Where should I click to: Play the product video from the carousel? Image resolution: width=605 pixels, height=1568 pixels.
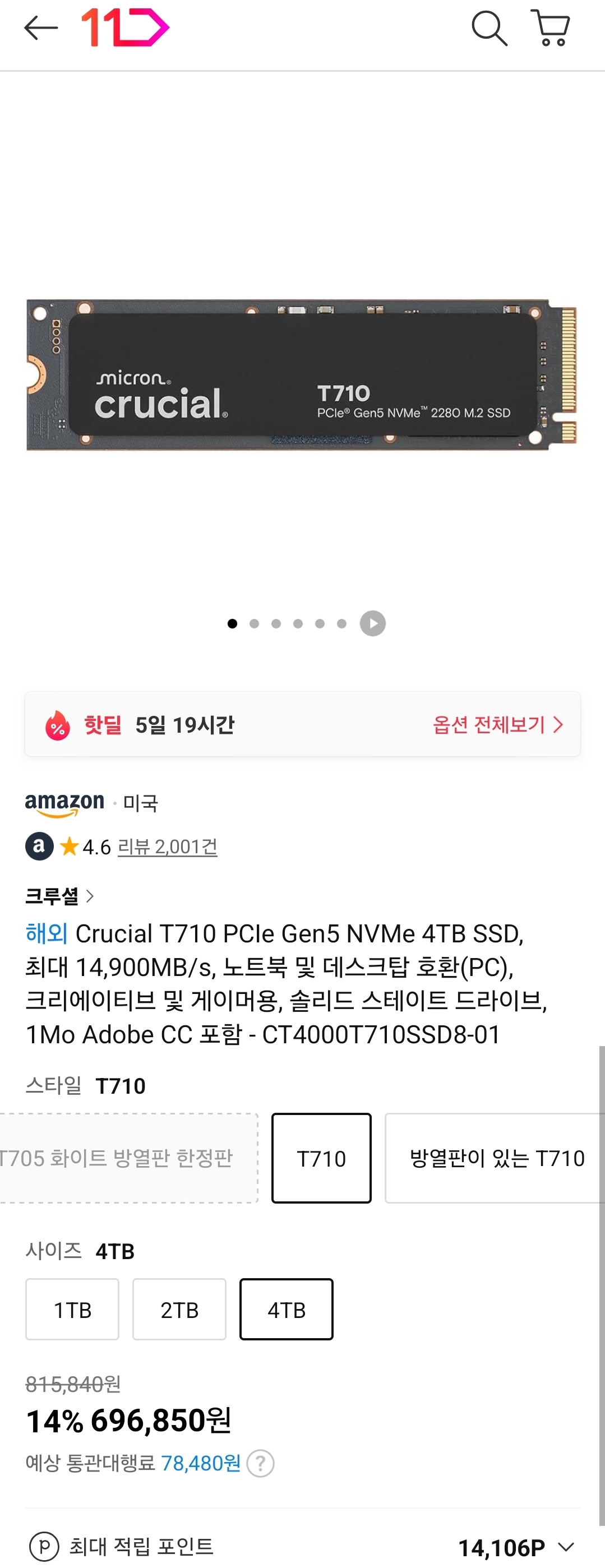(372, 623)
